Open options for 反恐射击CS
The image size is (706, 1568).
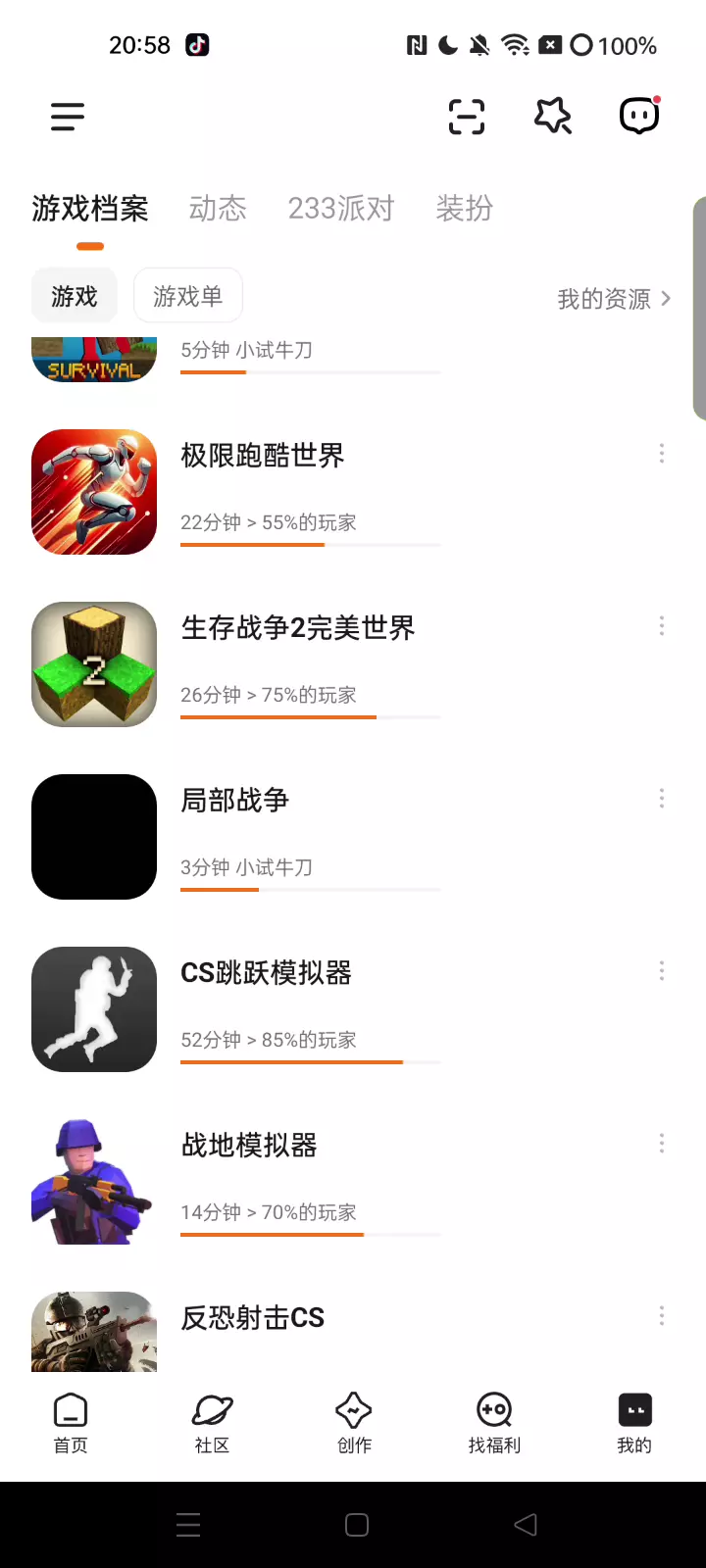click(662, 1316)
